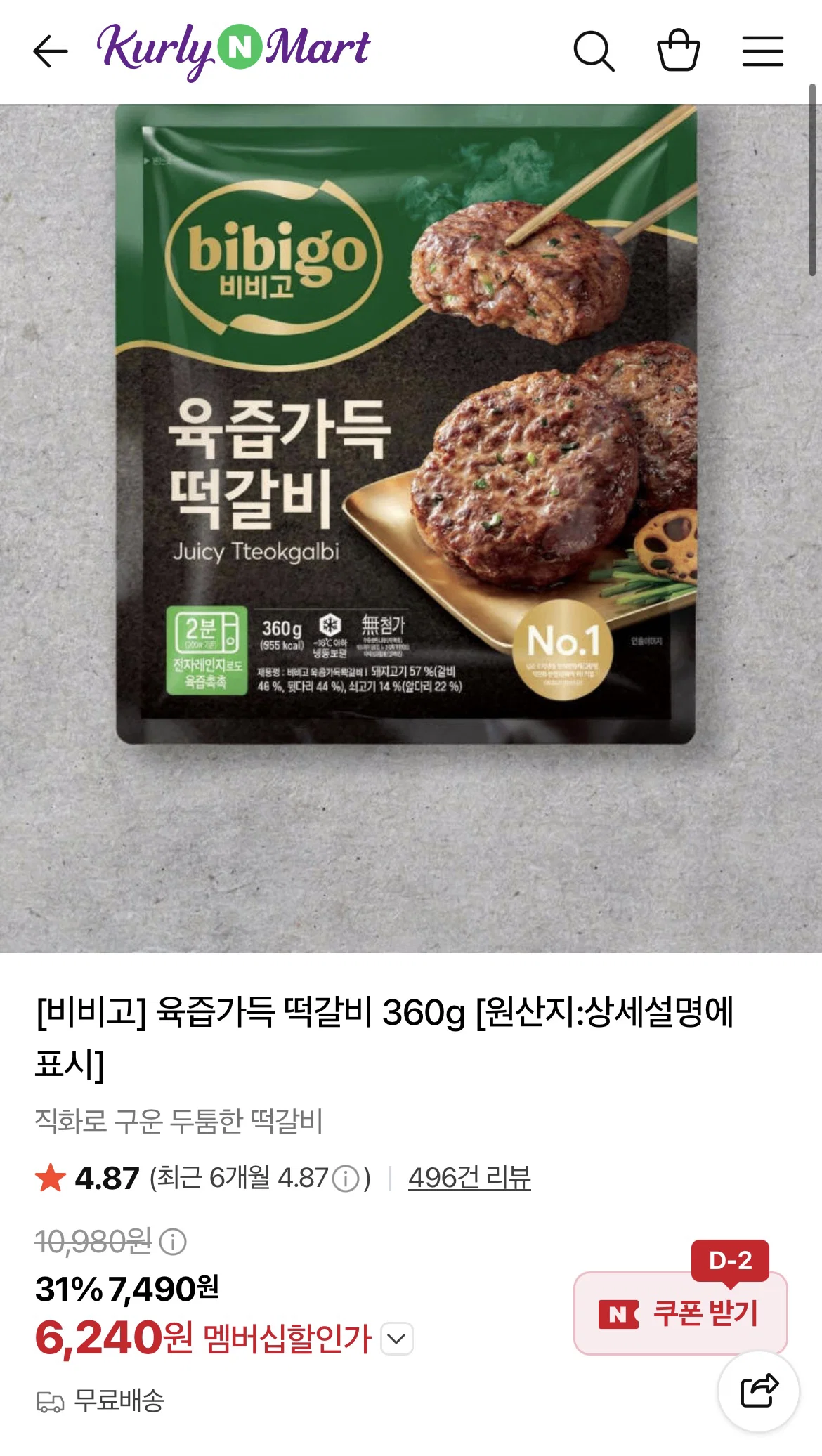Expand the 멤버십할인가 dropdown chevron
Screen dimensions: 822x1456
pos(397,1339)
